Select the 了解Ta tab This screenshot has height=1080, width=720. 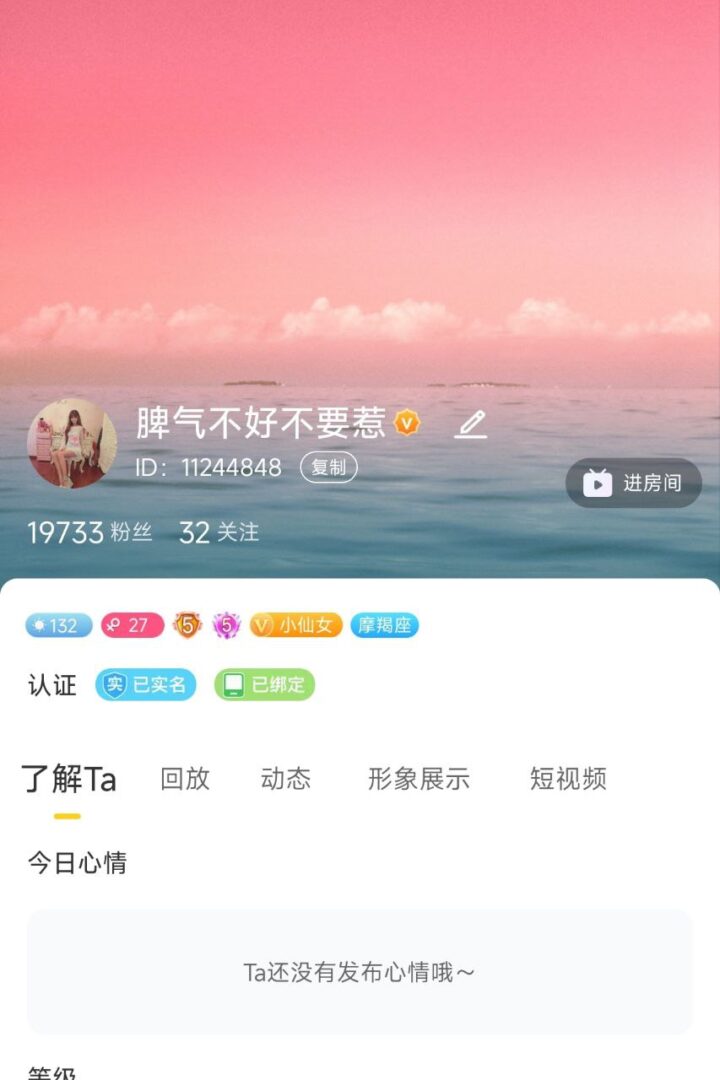pos(69,779)
